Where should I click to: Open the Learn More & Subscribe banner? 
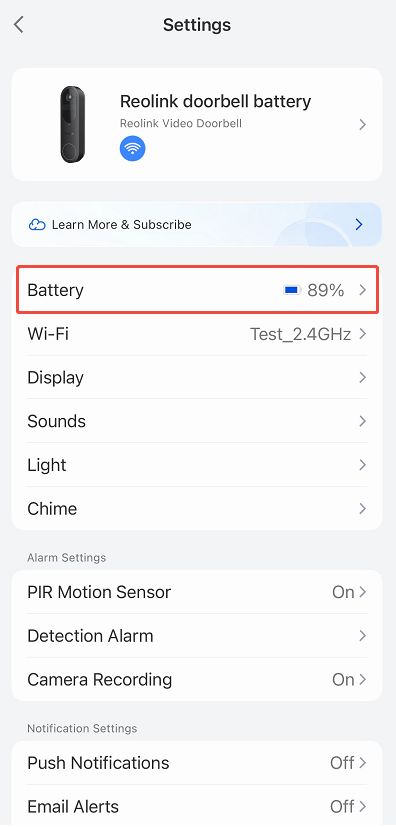(197, 225)
